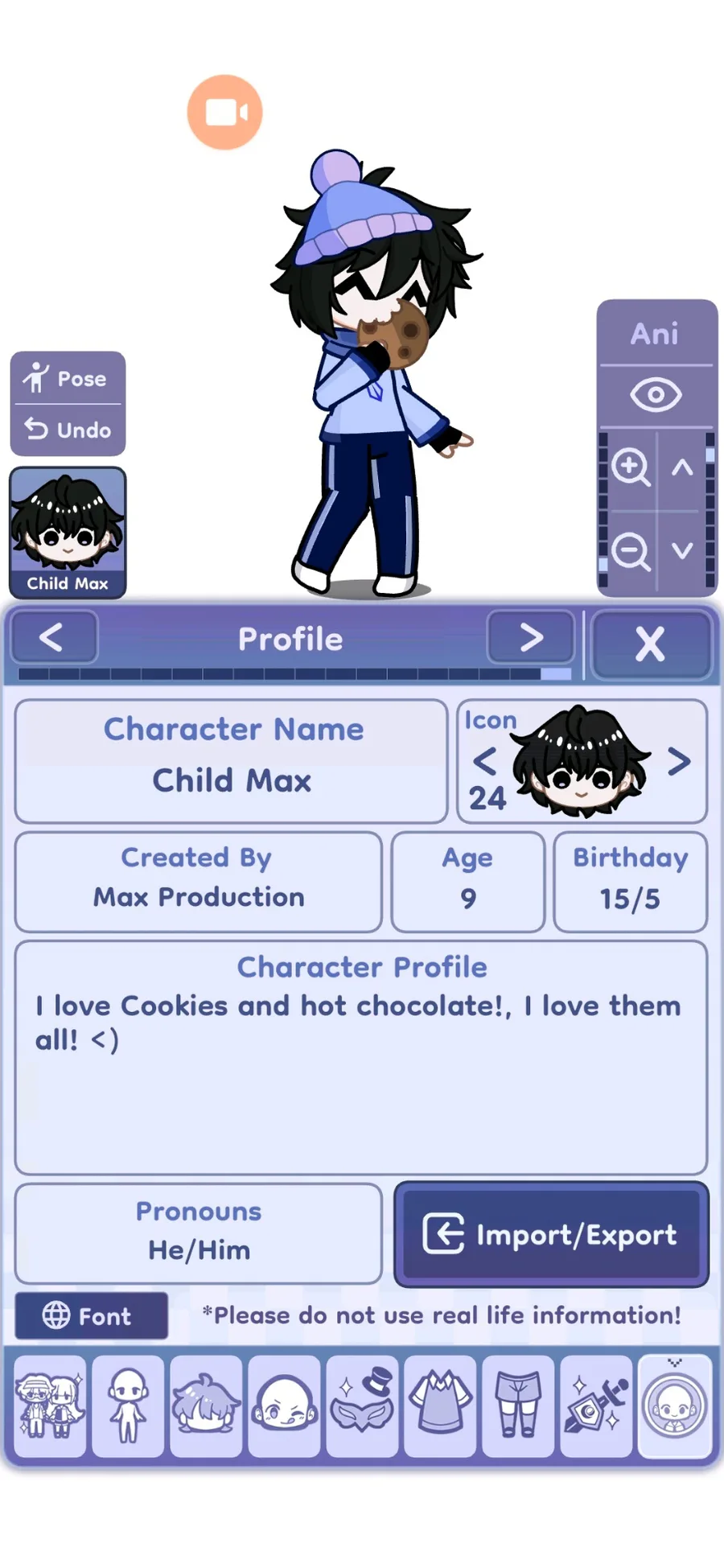The image size is (724, 1568).
Task: Zoom in on the character
Action: coord(630,467)
